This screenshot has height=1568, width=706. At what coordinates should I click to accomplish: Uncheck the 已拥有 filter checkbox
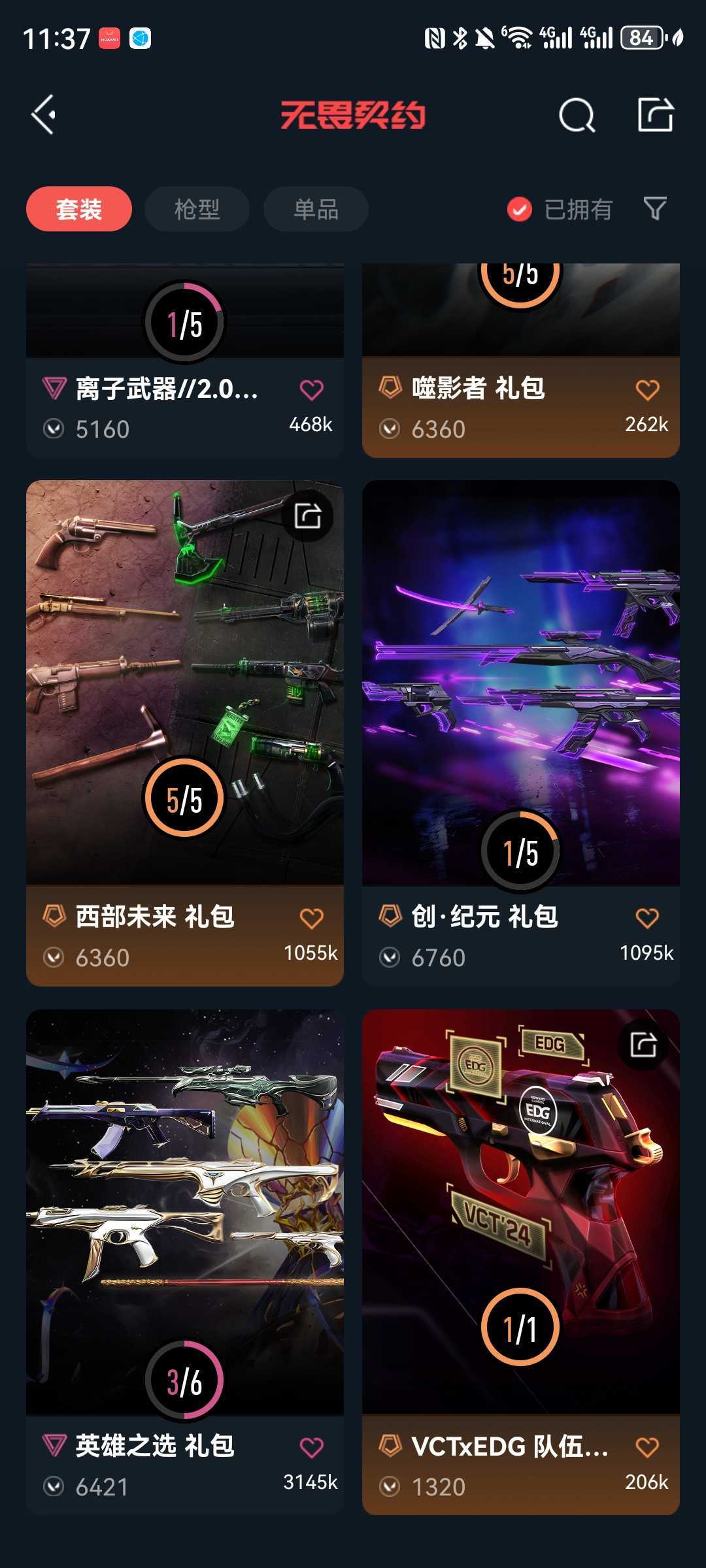coord(520,209)
